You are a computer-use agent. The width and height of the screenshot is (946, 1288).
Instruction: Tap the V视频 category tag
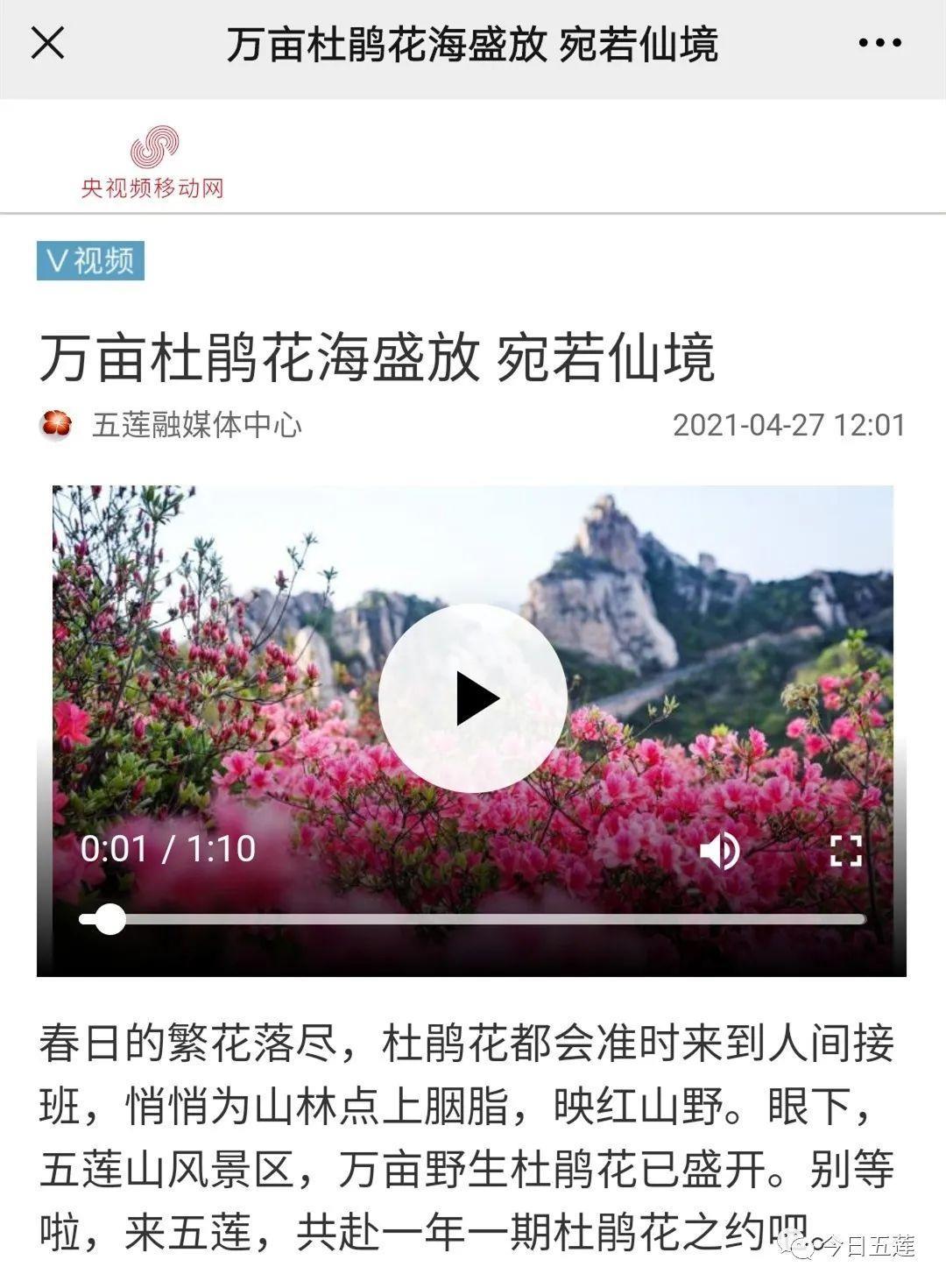(x=90, y=261)
